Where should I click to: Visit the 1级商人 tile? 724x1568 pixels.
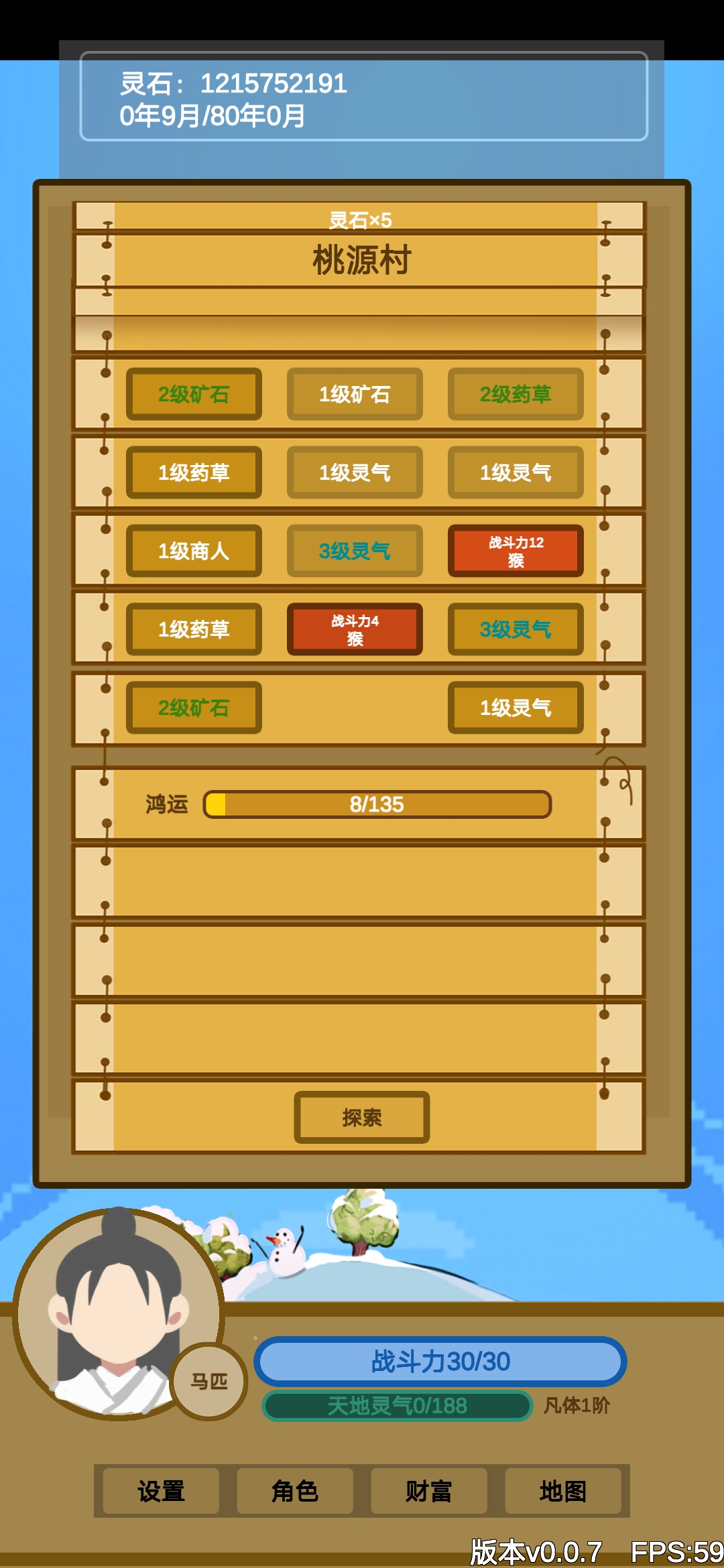pyautogui.click(x=194, y=551)
